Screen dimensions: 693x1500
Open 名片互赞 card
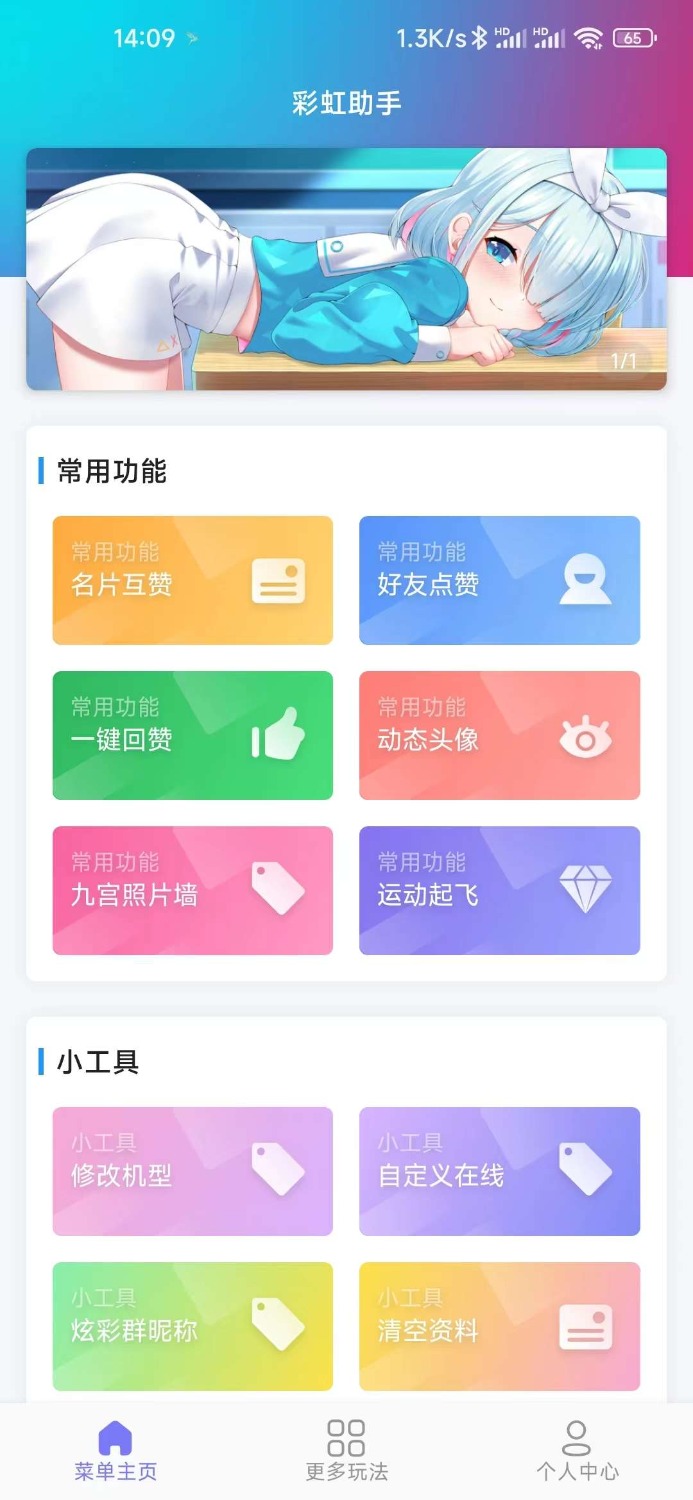(192, 580)
